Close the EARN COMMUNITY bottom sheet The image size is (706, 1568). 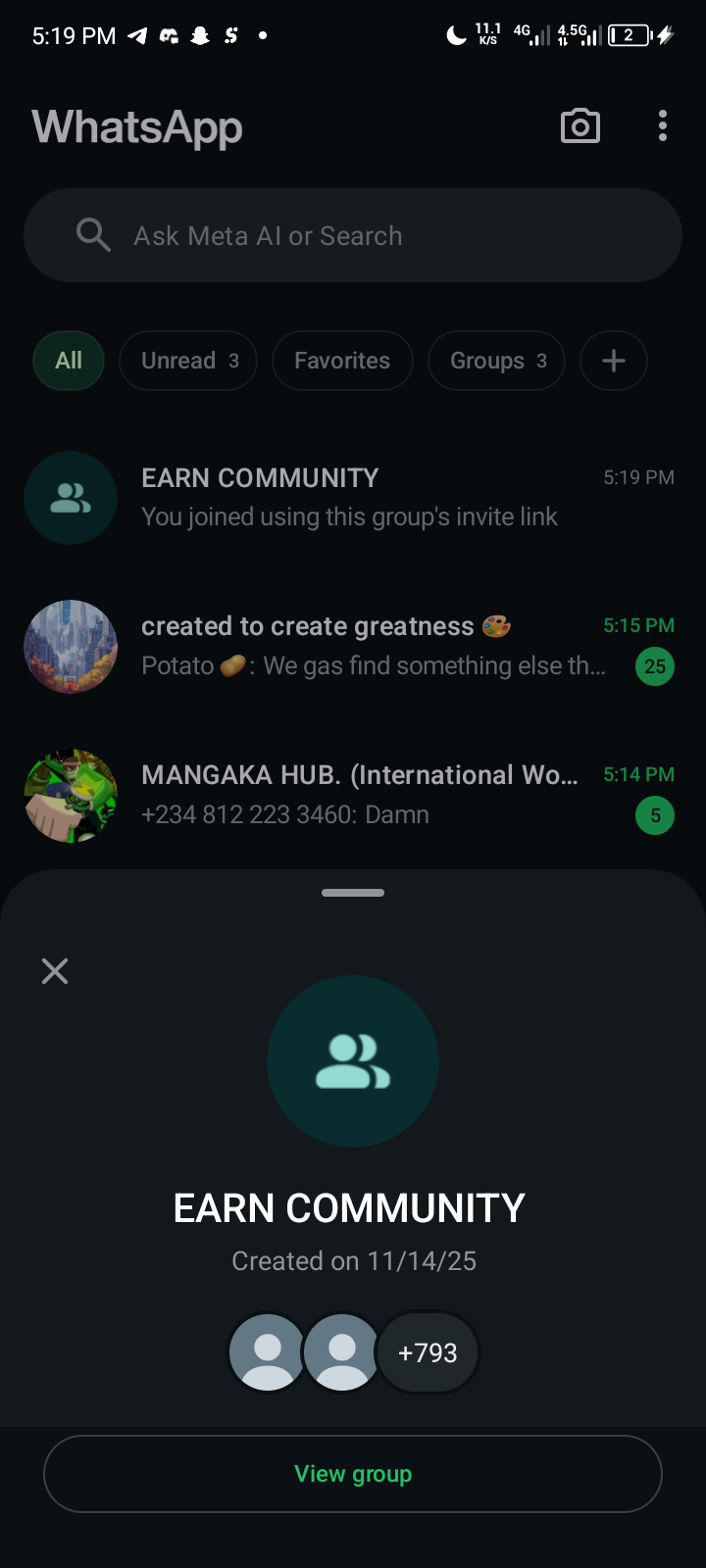coord(55,971)
